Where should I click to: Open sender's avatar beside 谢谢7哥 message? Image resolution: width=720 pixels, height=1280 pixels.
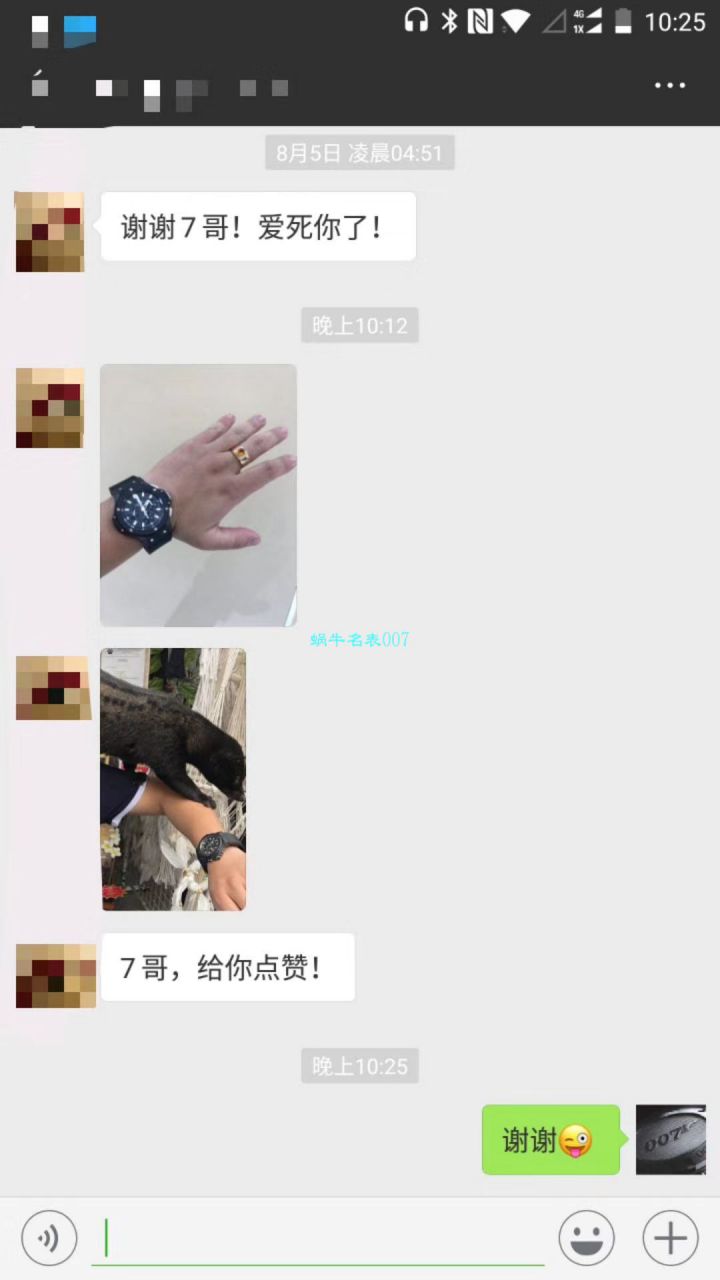click(50, 232)
